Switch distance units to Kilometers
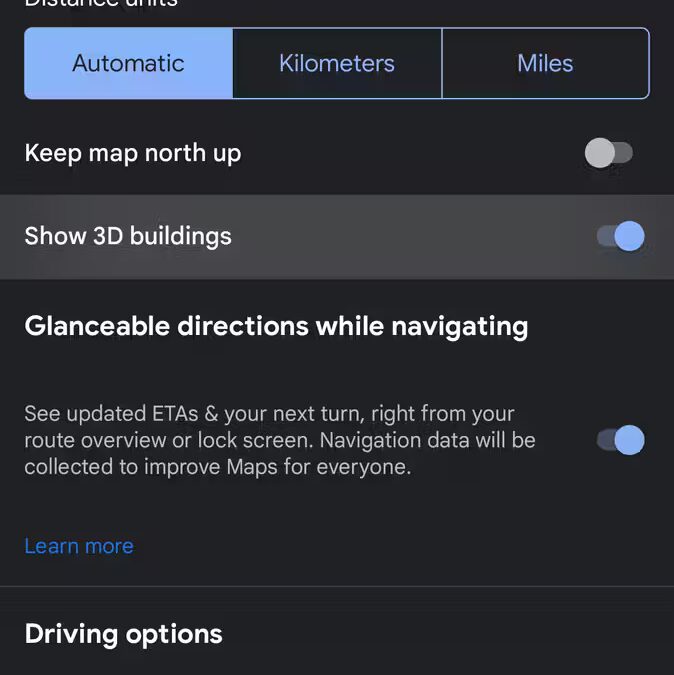The width and height of the screenshot is (674, 675). click(337, 63)
